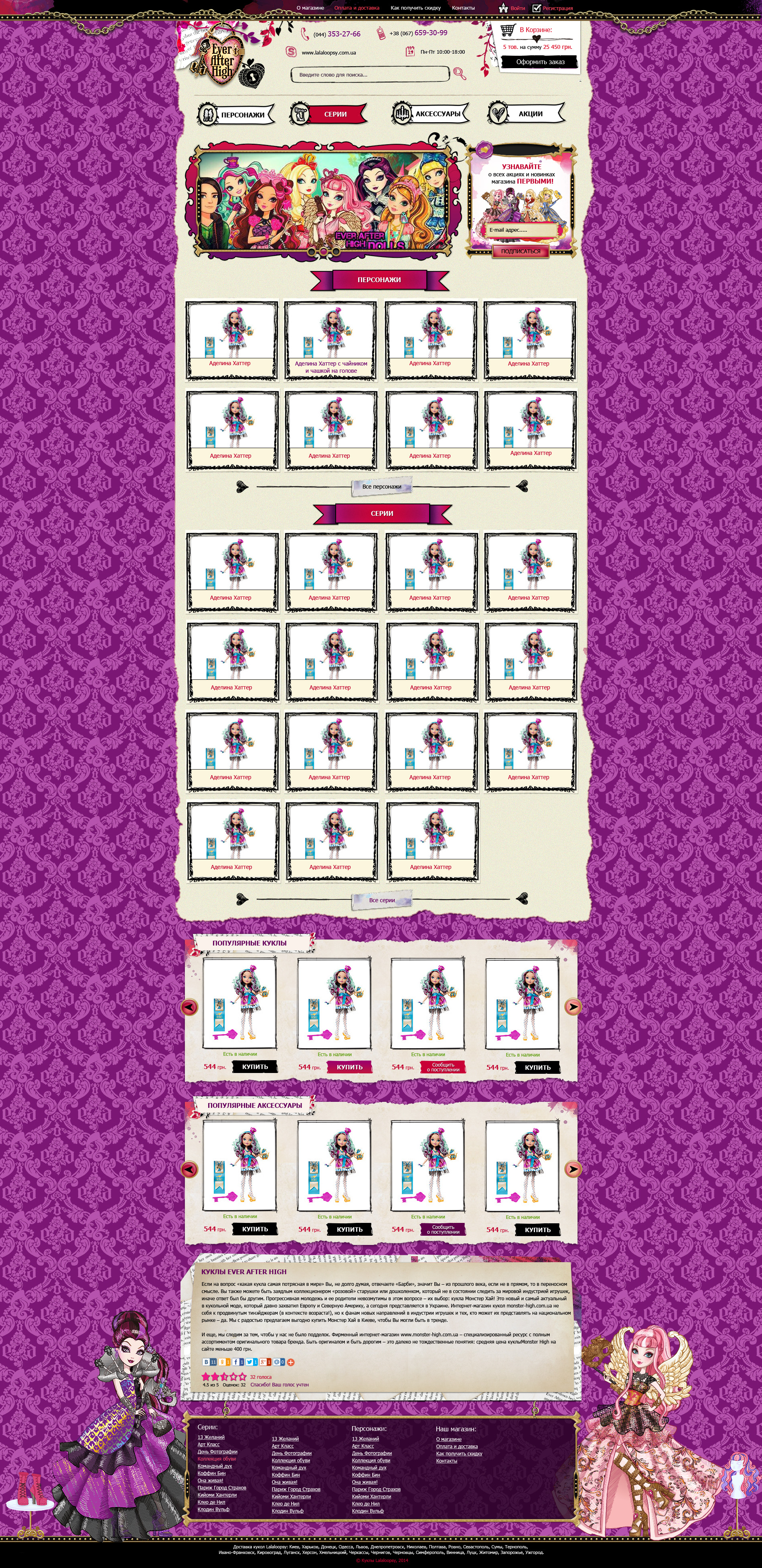Open Аделина Хаттер с чайником card
Screen dimensions: 762x1568
coord(331,341)
